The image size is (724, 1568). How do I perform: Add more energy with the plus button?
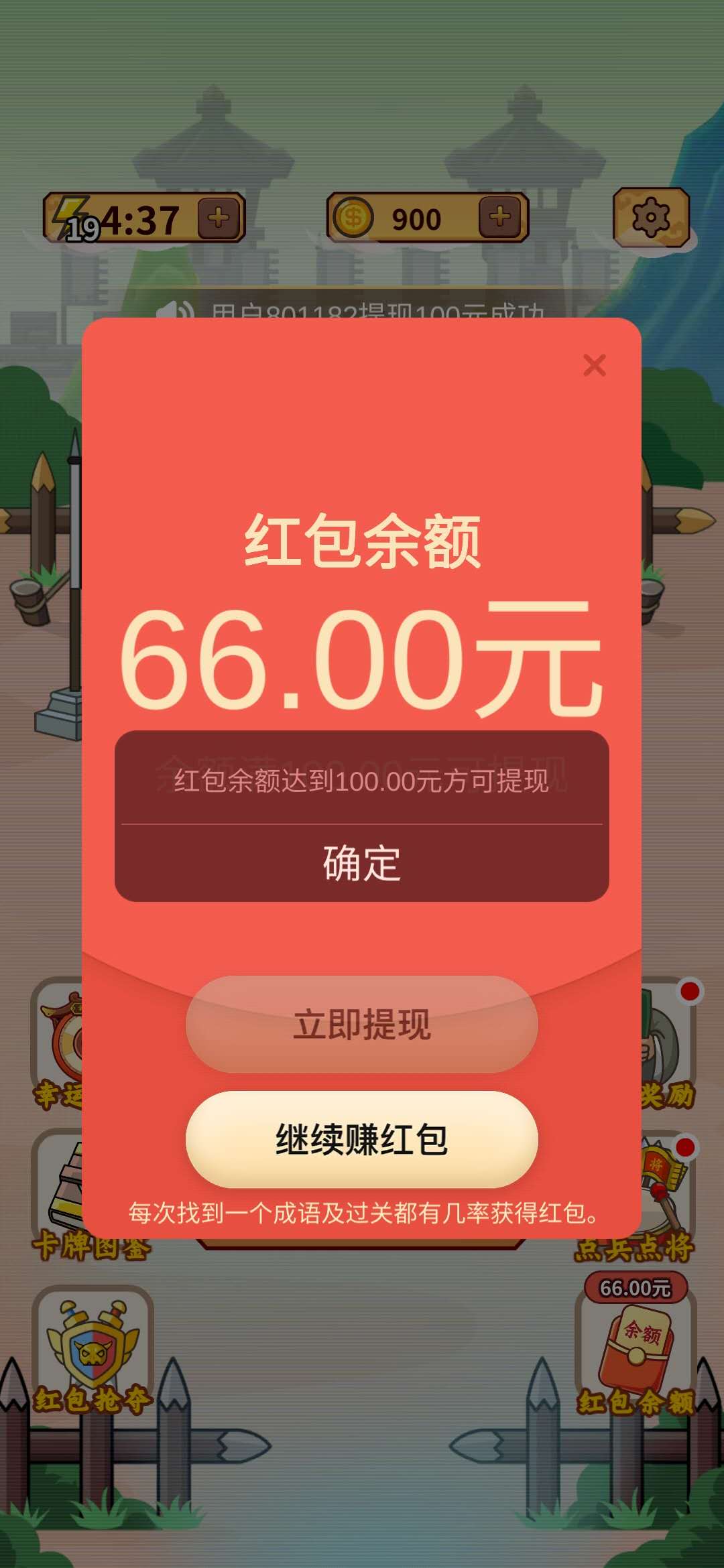pos(219,218)
